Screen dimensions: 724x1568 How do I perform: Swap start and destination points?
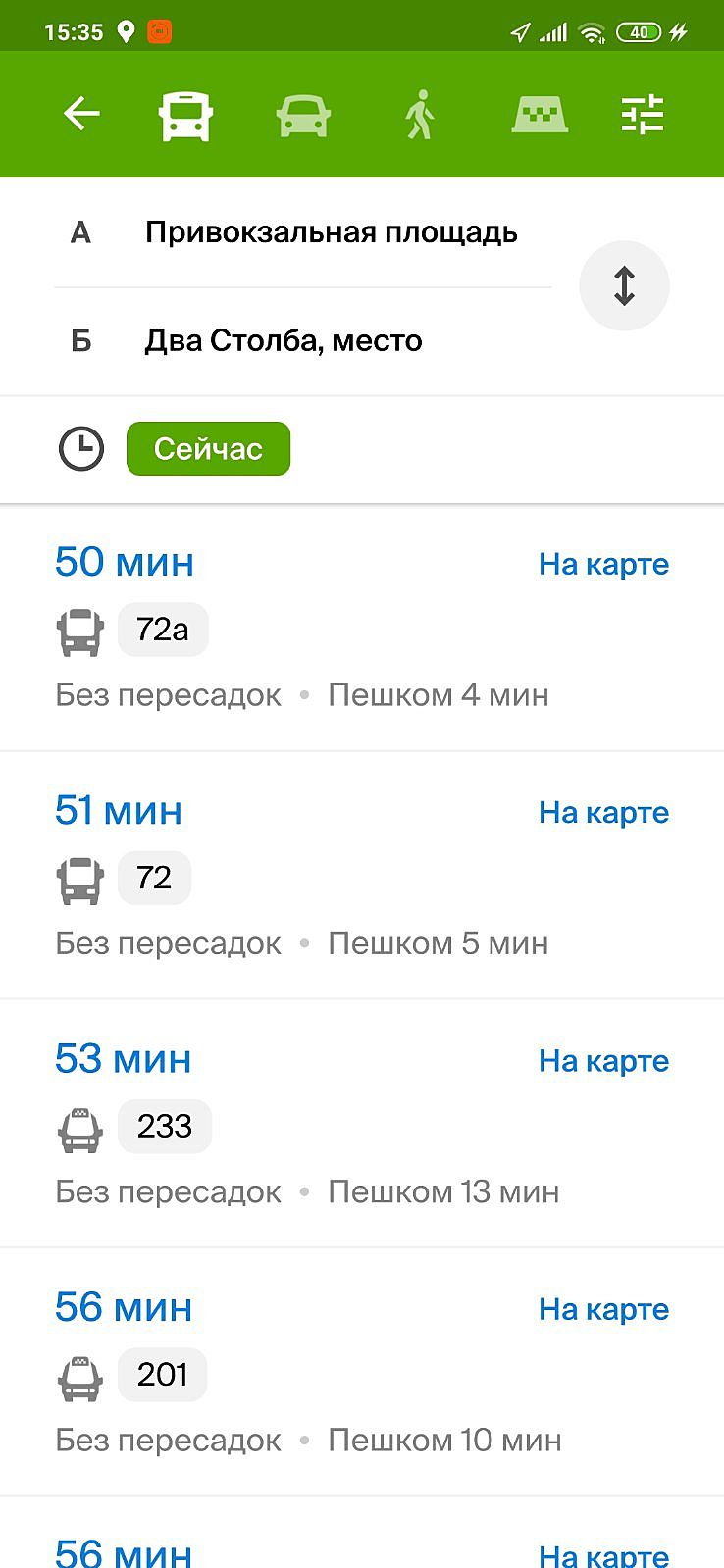point(624,285)
